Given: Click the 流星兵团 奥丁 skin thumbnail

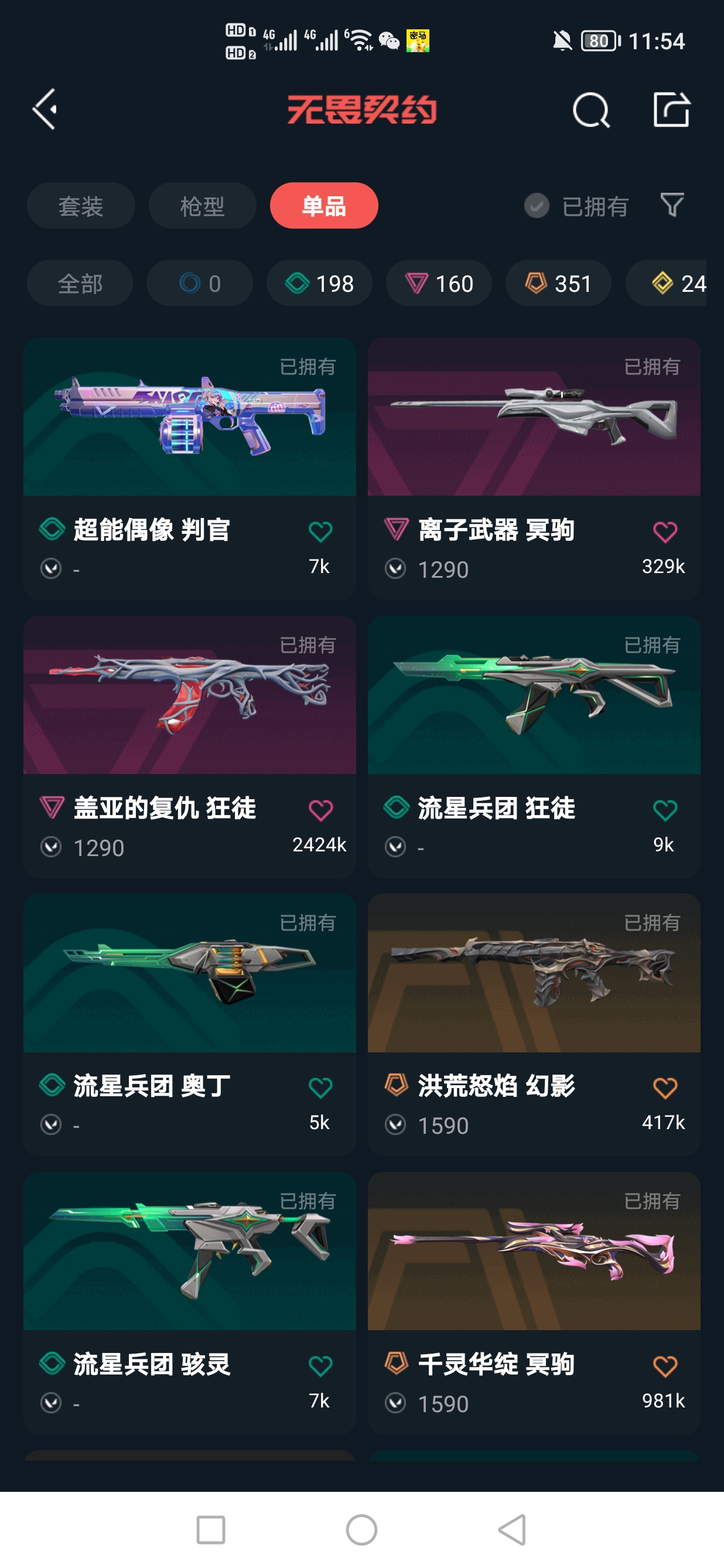Looking at the screenshot, I should tap(190, 980).
